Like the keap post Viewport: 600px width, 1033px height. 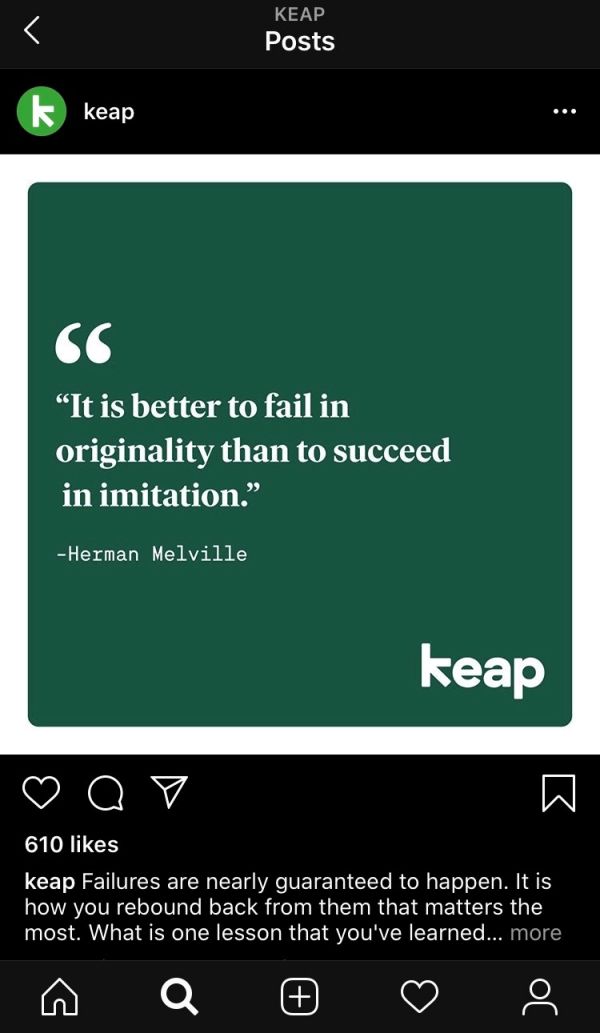tap(41, 792)
